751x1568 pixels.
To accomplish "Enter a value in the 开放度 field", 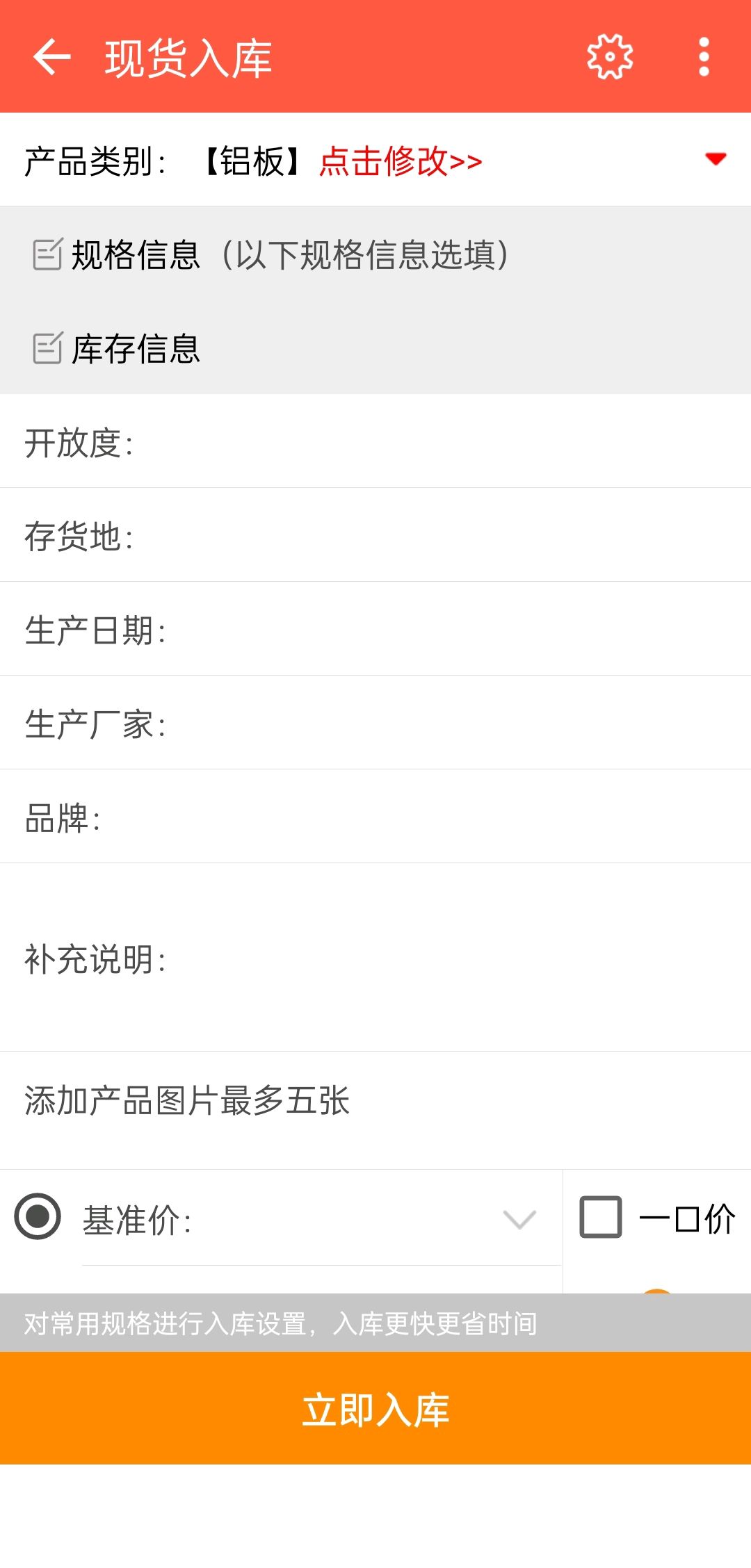I will coord(375,442).
